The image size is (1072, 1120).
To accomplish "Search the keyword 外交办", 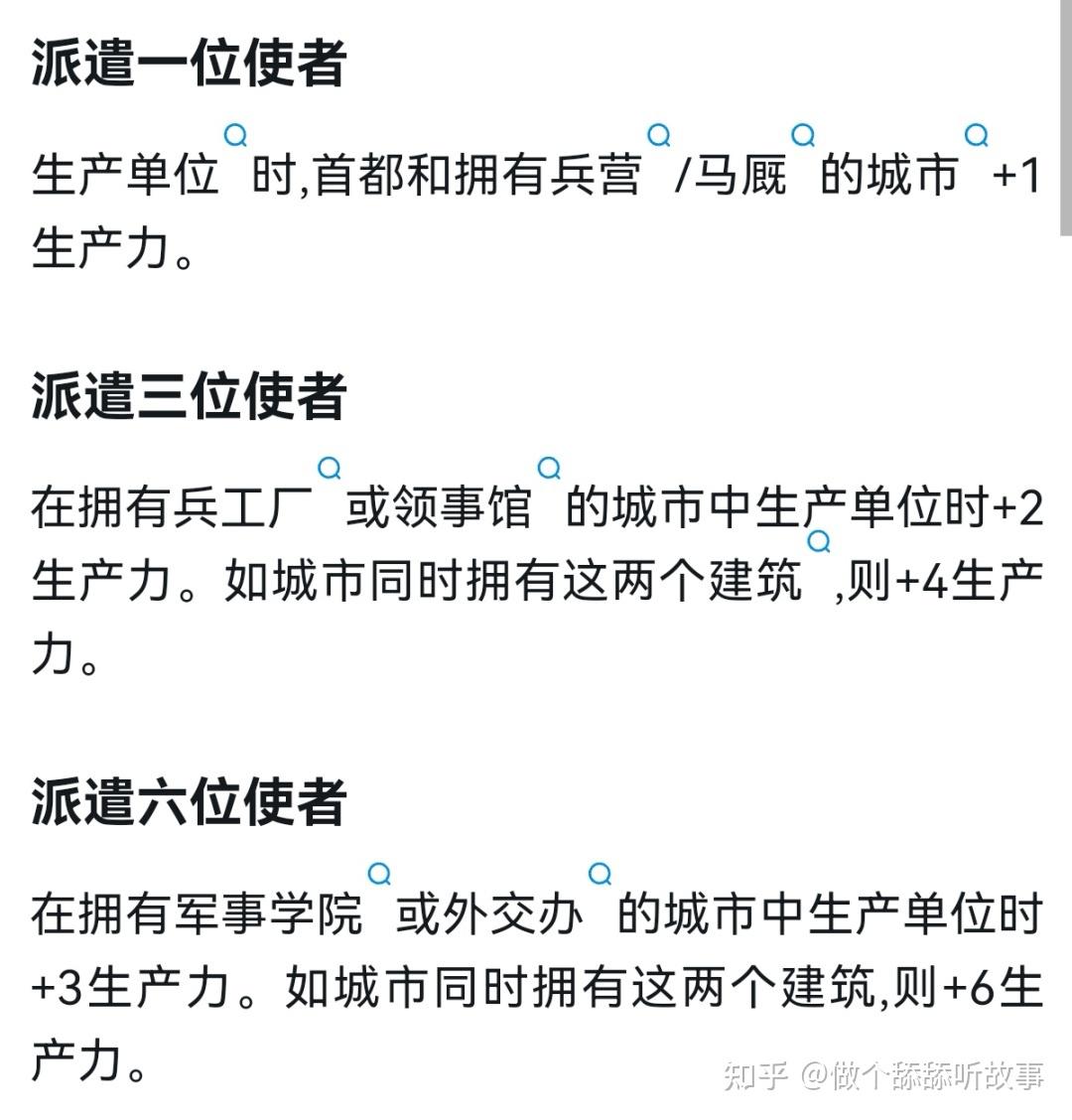I will click(600, 875).
